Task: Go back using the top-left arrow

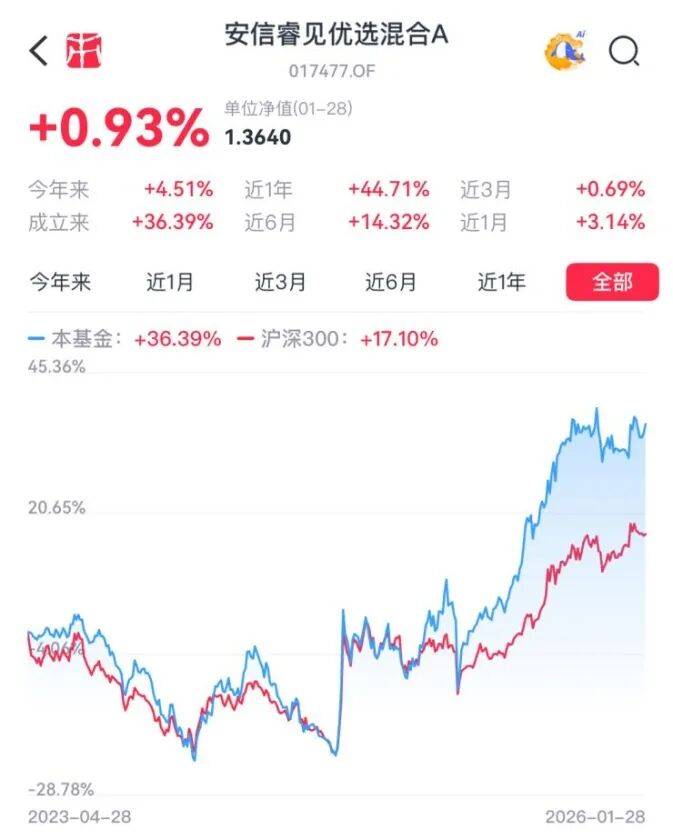Action: tap(39, 51)
